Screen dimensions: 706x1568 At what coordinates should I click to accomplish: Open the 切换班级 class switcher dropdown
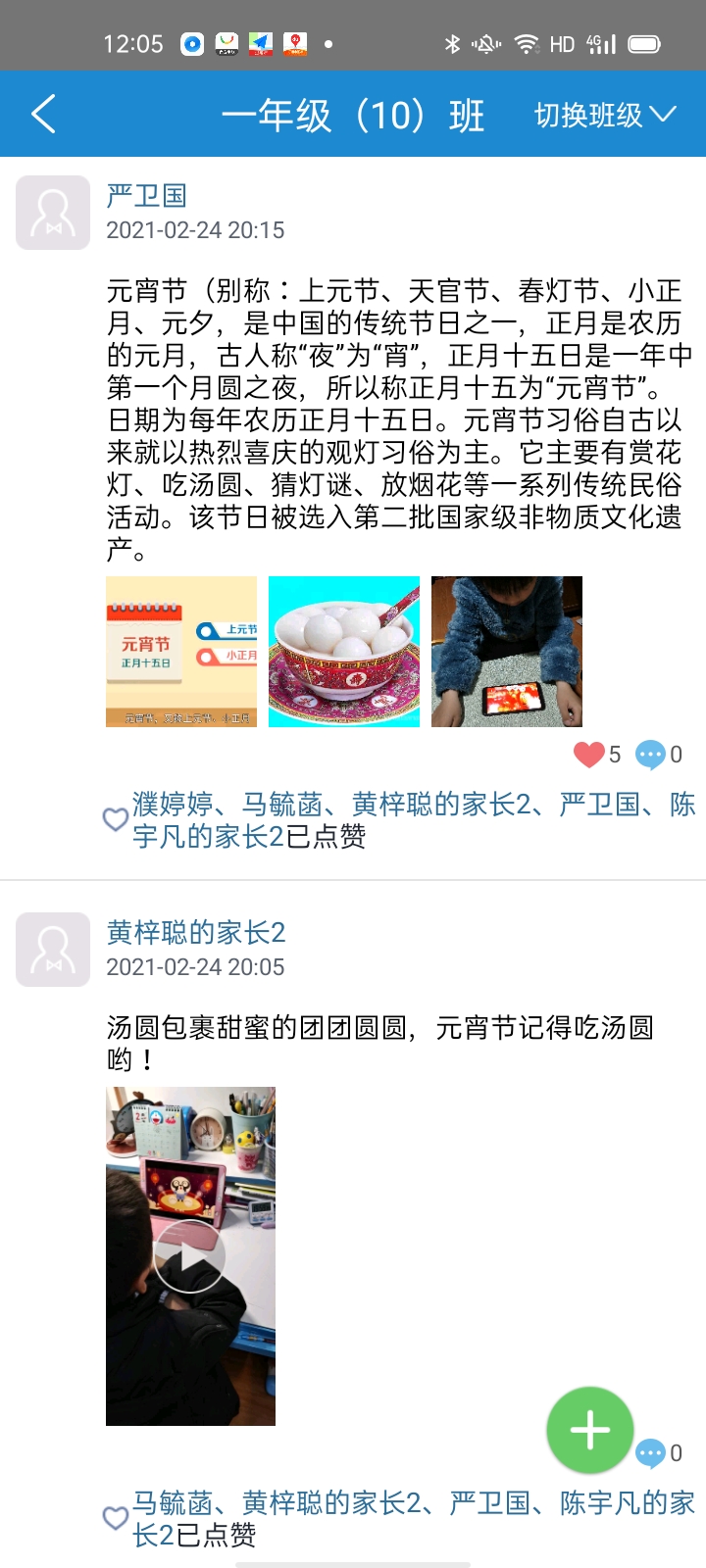604,115
